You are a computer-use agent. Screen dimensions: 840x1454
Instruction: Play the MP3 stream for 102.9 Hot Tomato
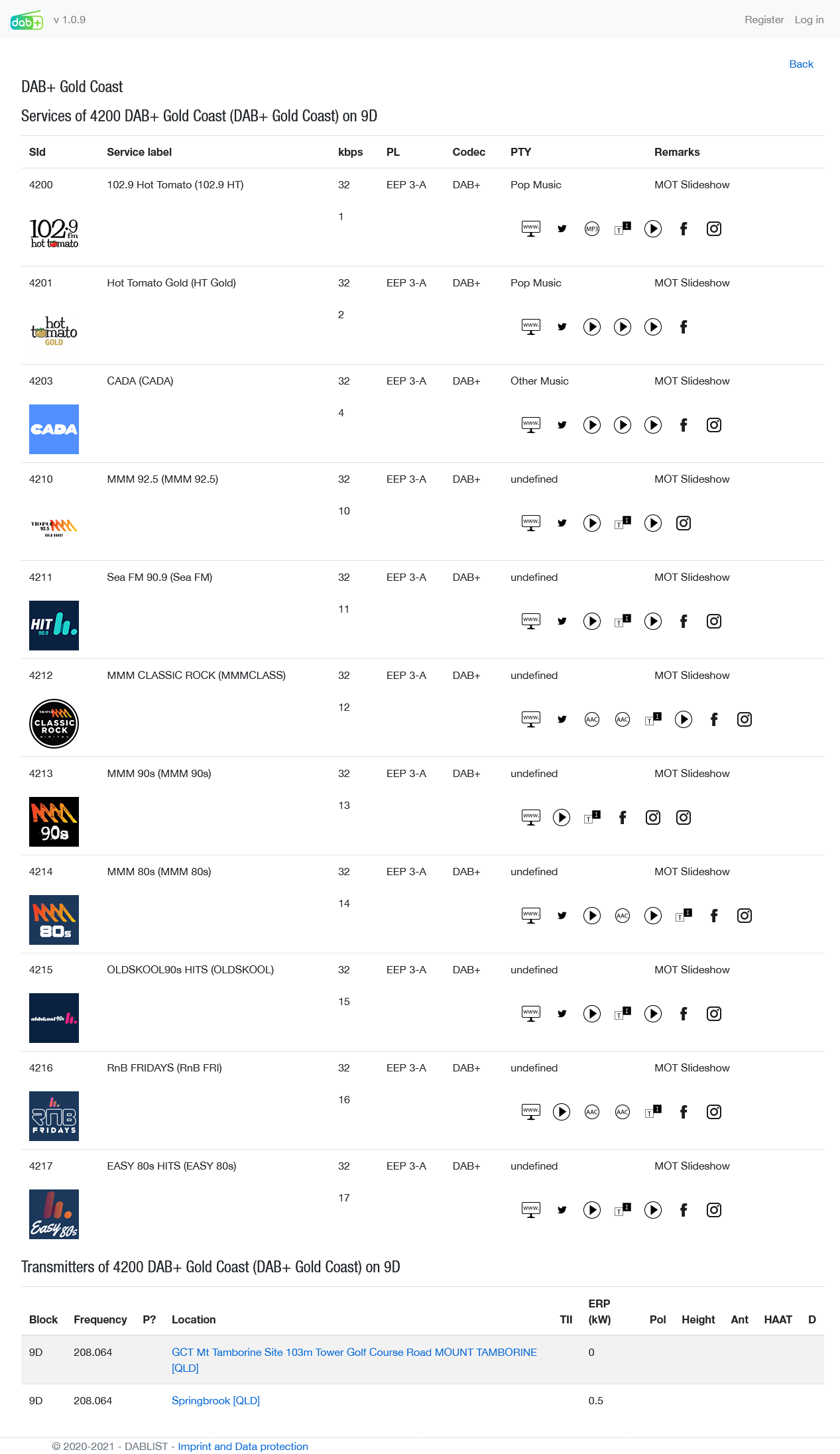[x=592, y=229]
